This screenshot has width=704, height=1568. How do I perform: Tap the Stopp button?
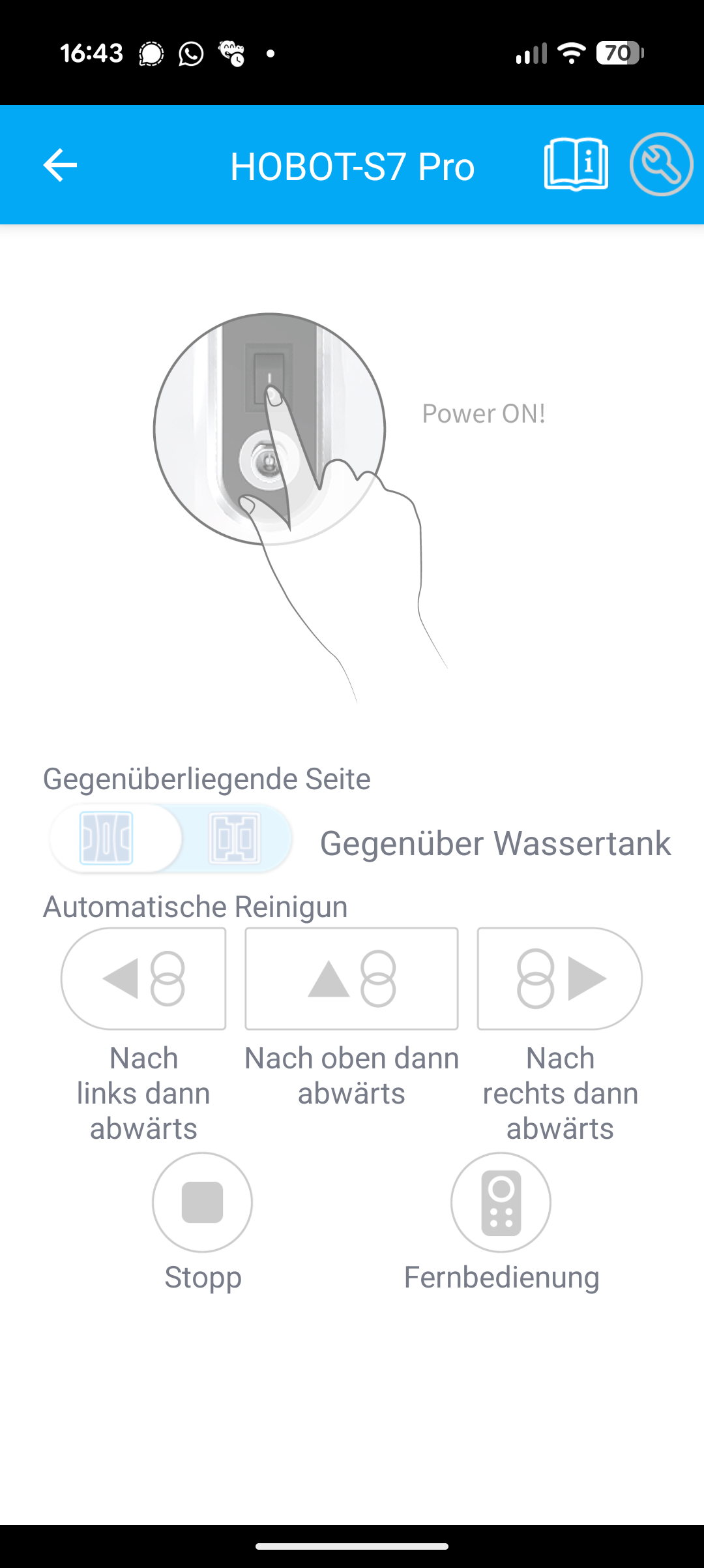(202, 1202)
